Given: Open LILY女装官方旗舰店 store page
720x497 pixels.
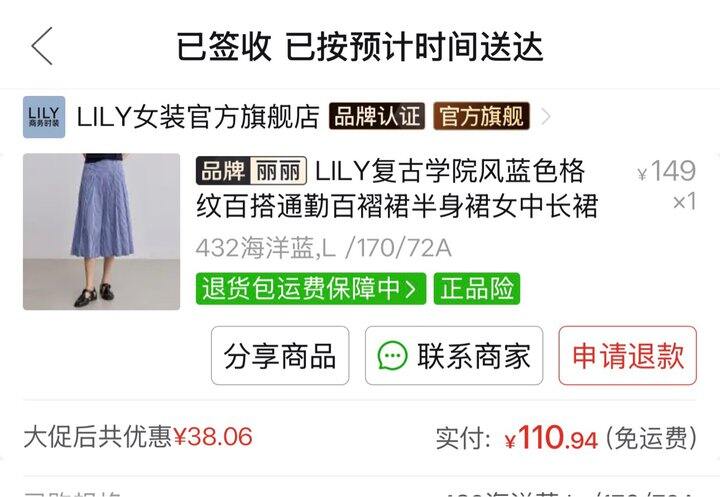Looking at the screenshot, I should tap(198, 117).
